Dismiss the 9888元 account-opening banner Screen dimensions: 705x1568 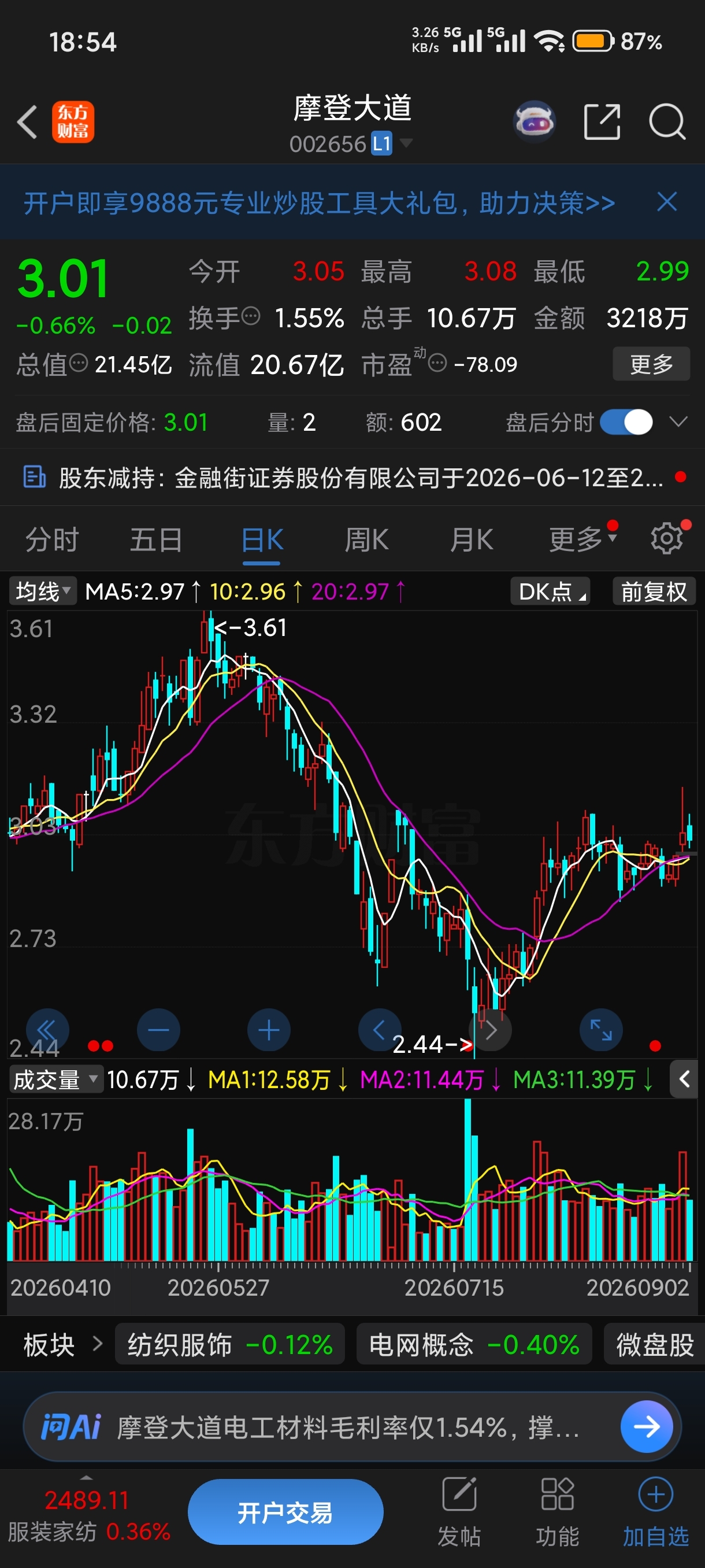pos(667,201)
